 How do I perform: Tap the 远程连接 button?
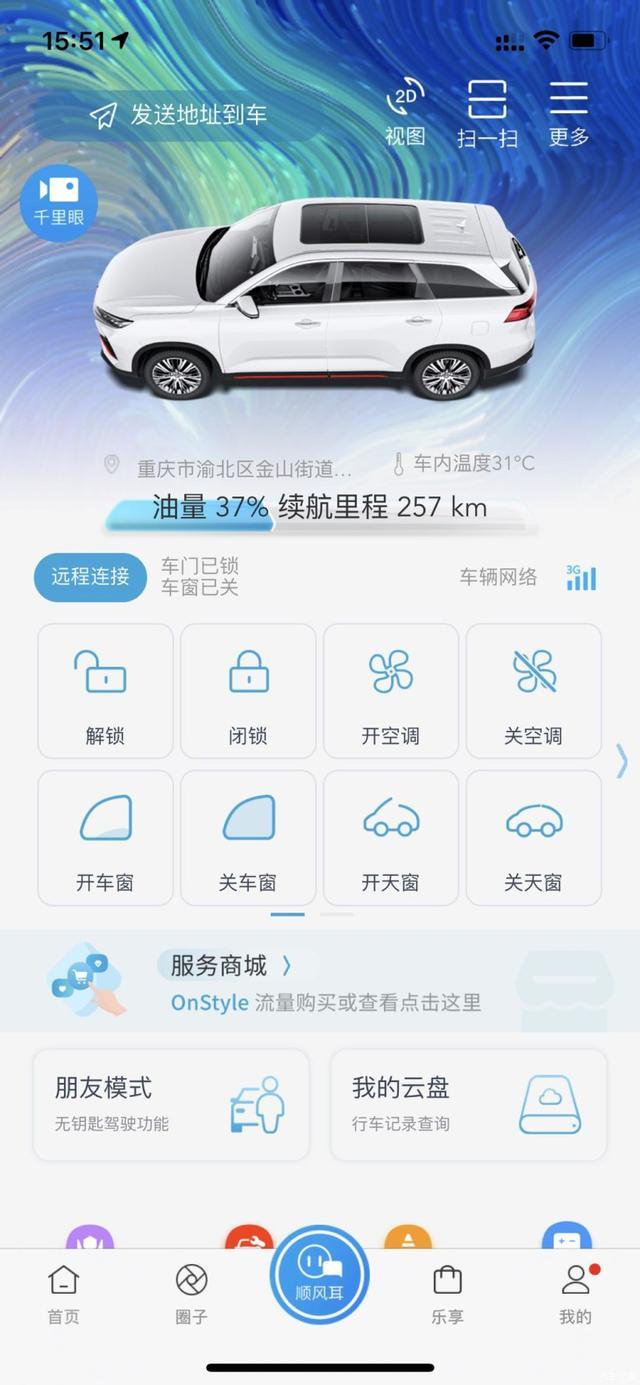click(x=90, y=576)
